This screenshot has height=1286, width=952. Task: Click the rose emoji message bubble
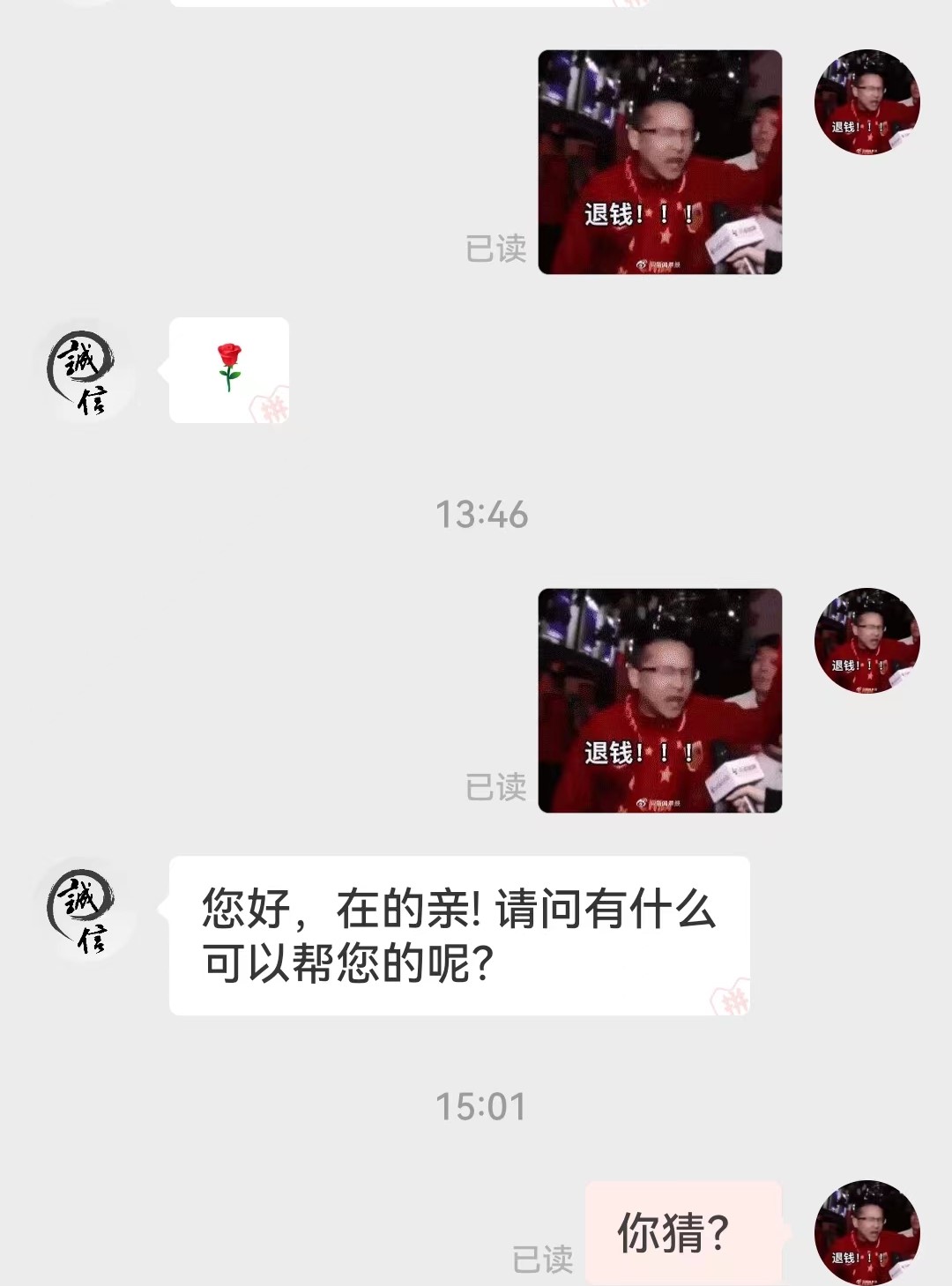(227, 372)
